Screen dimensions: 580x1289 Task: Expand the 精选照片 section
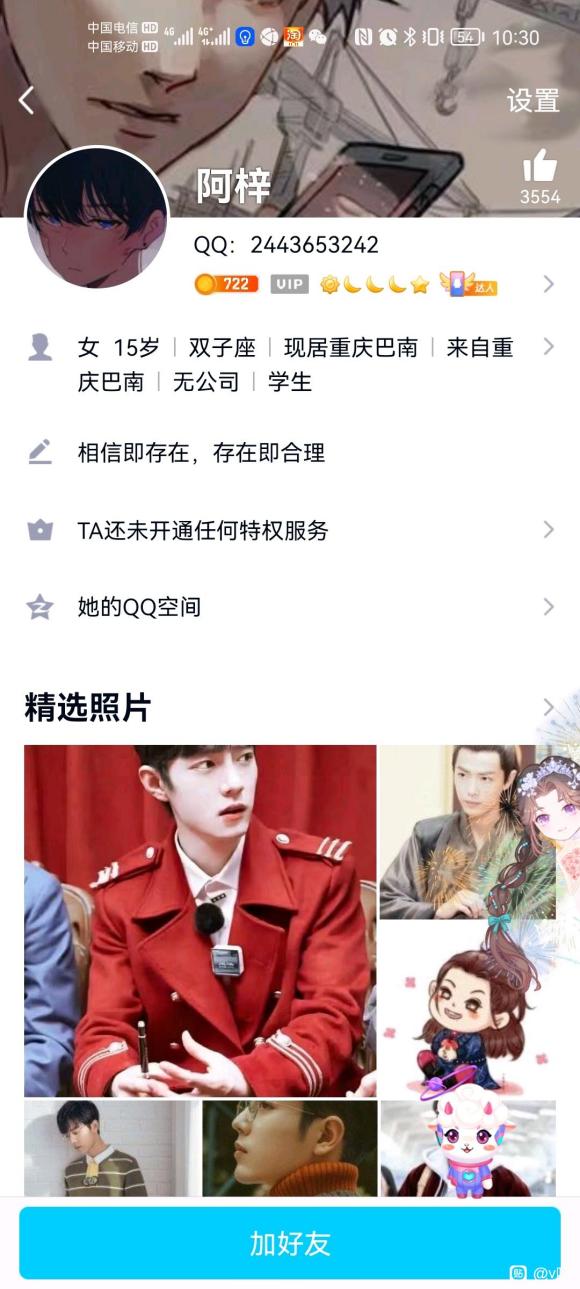[x=290, y=708]
